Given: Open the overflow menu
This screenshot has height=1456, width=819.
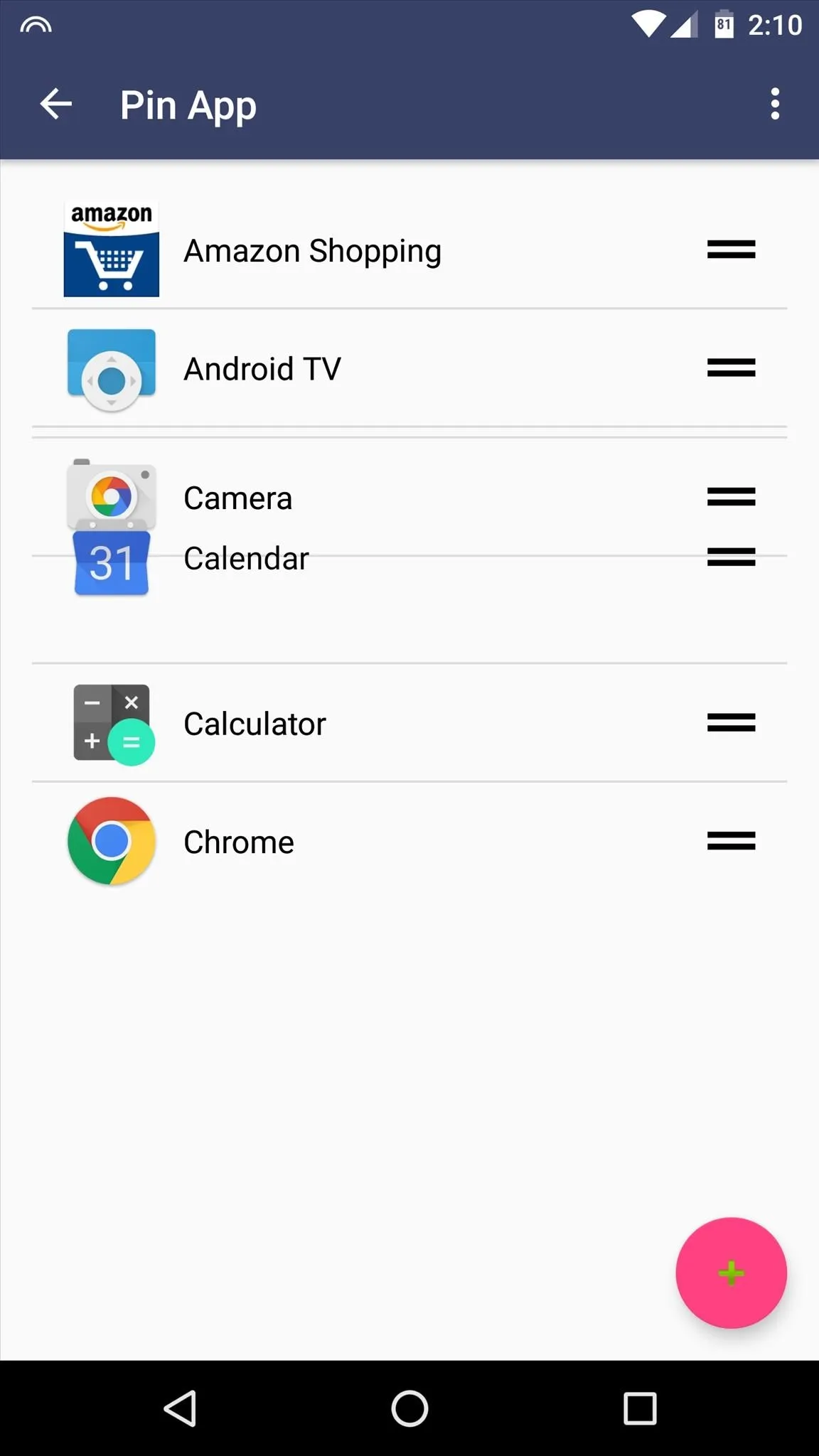Looking at the screenshot, I should (775, 105).
